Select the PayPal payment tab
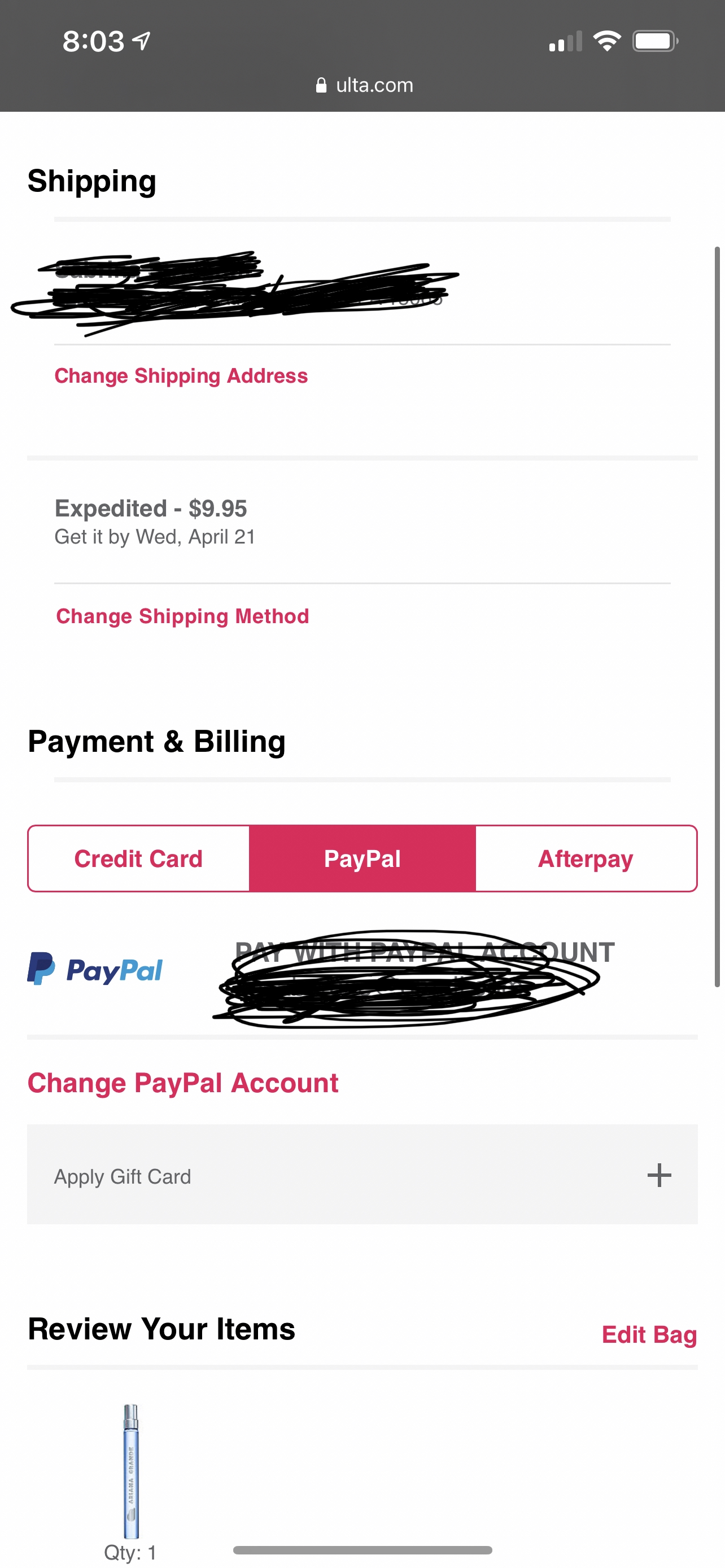The width and height of the screenshot is (725, 1568). pos(362,859)
